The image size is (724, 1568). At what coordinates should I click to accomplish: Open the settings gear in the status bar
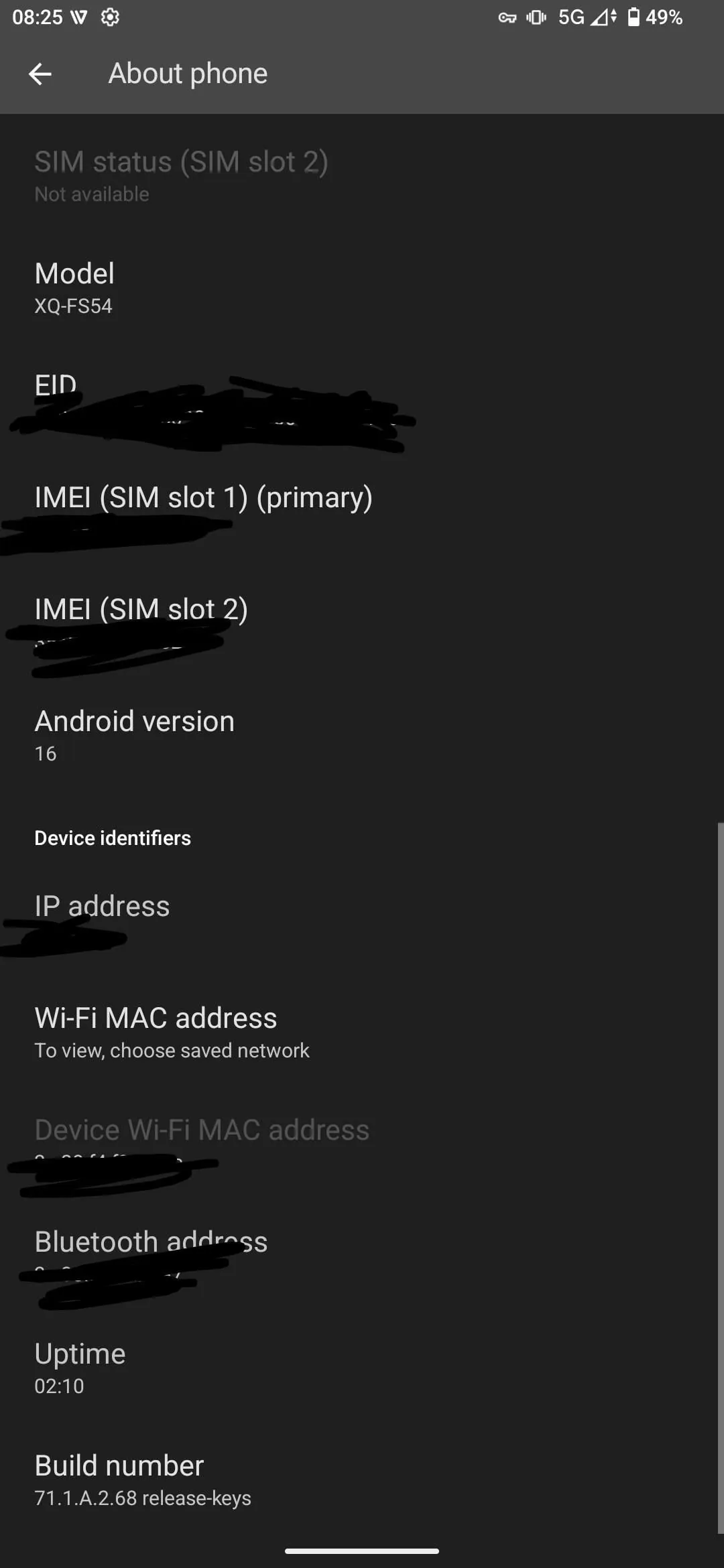(x=109, y=17)
